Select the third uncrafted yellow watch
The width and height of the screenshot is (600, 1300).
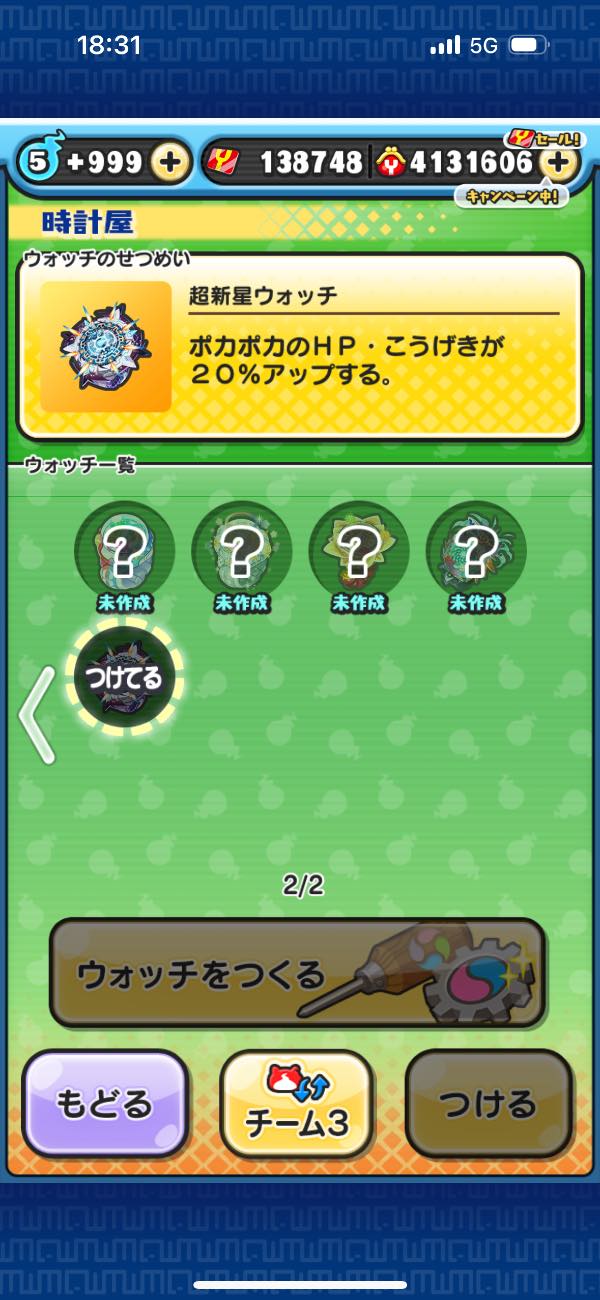coord(358,550)
